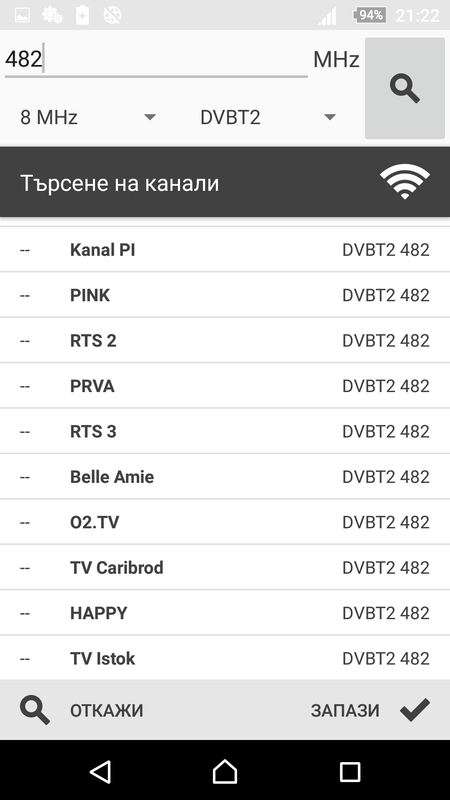
Task: Select the Kanal PI channel row
Action: [x=225, y=249]
